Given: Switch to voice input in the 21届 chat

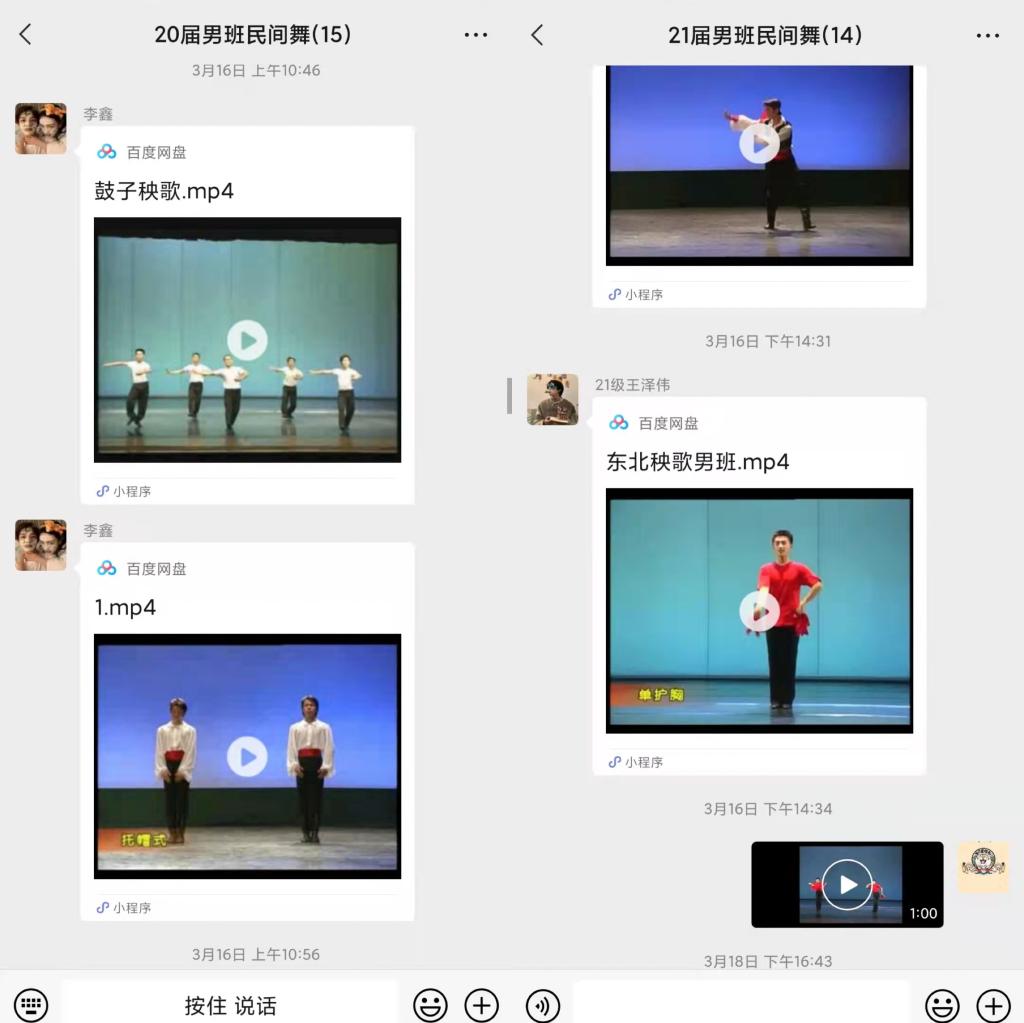Looking at the screenshot, I should [x=543, y=1004].
